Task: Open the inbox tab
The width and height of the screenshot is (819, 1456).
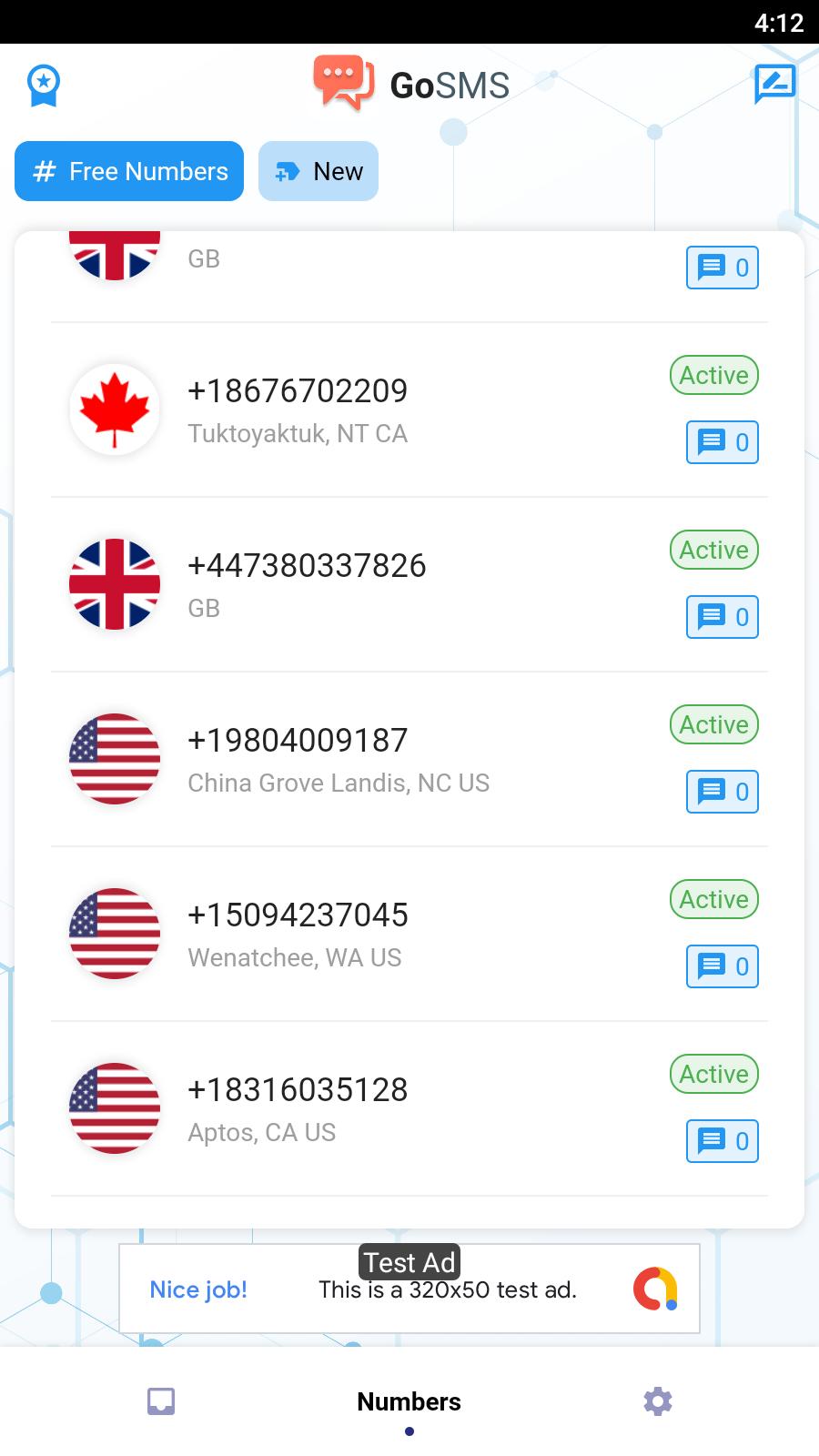Action: coord(161,1401)
